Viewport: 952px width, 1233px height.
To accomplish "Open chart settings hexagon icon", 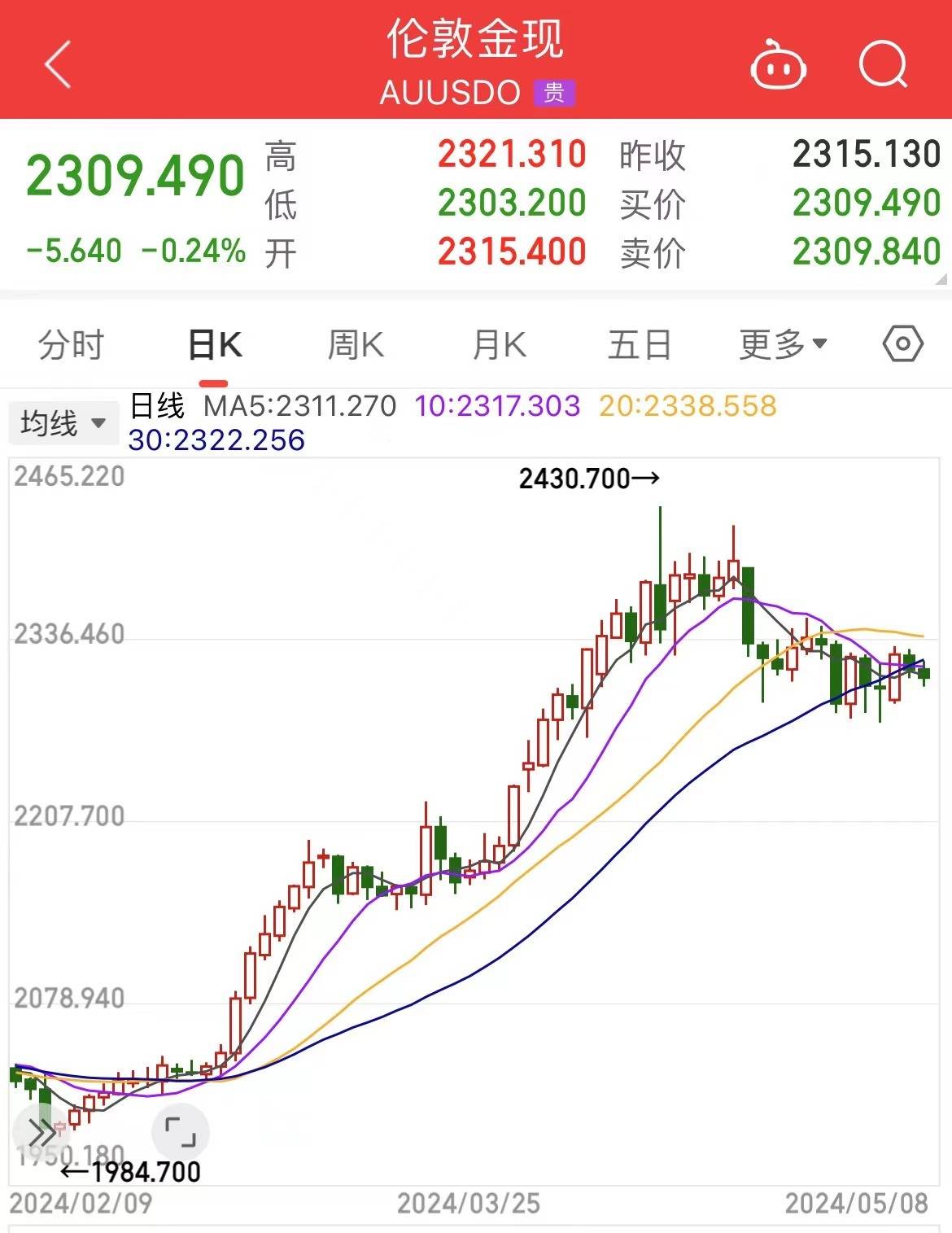I will (x=902, y=345).
